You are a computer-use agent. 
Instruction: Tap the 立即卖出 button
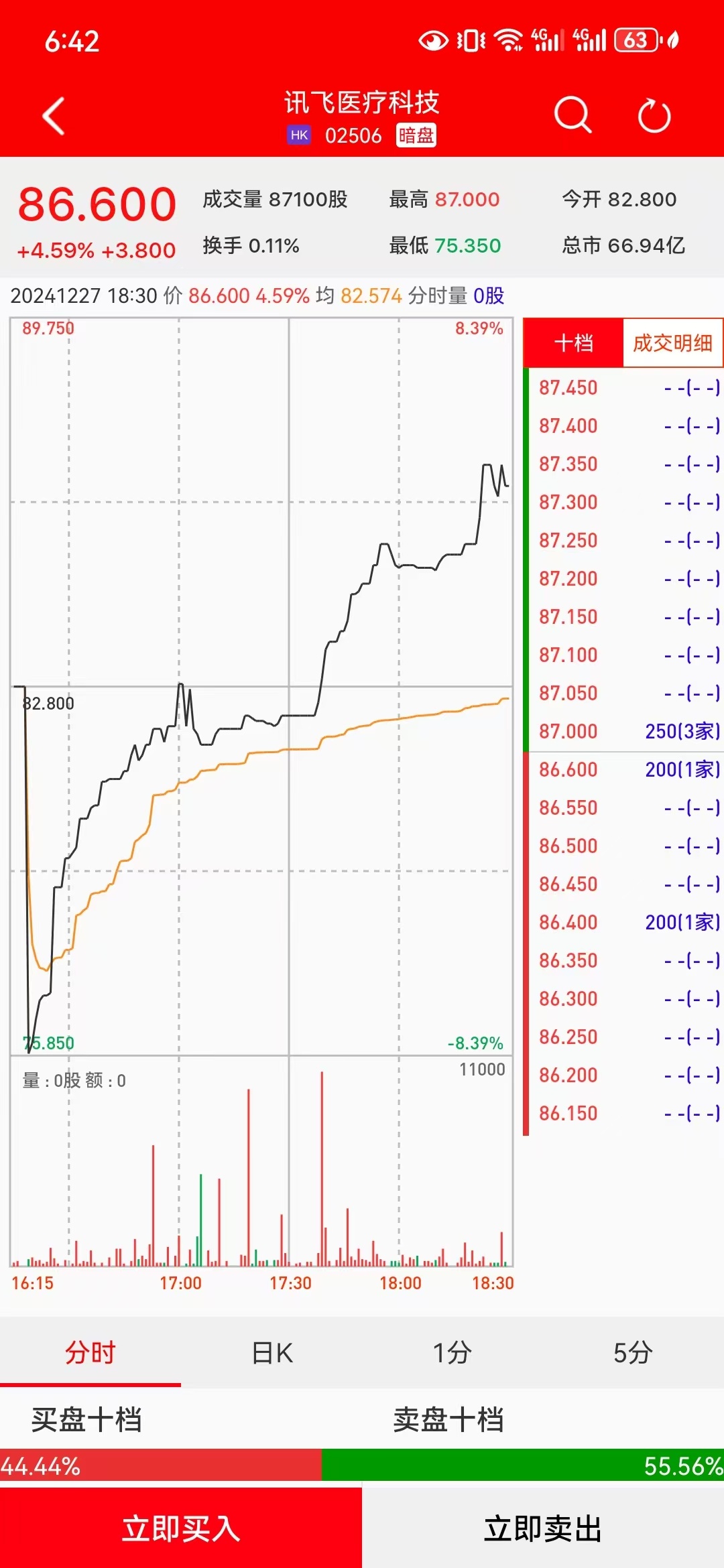[543, 1529]
